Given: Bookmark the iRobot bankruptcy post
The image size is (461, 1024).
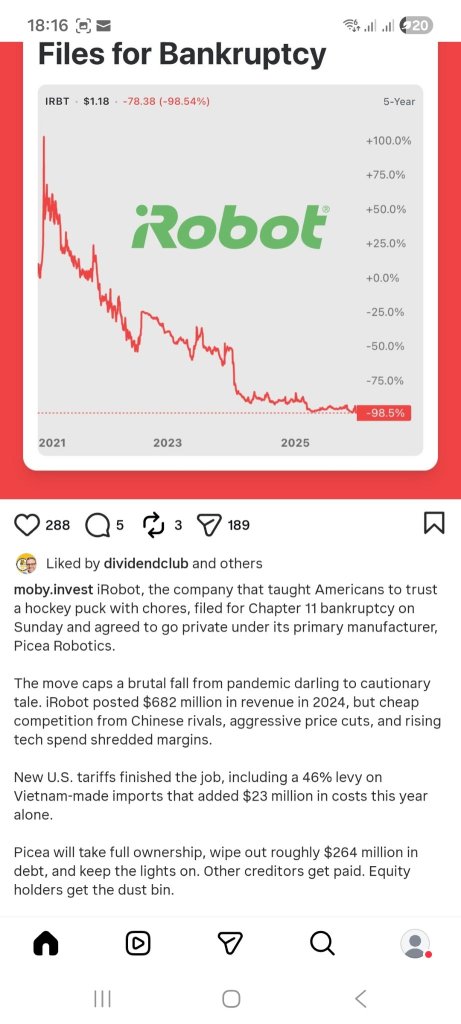Looking at the screenshot, I should tap(435, 523).
